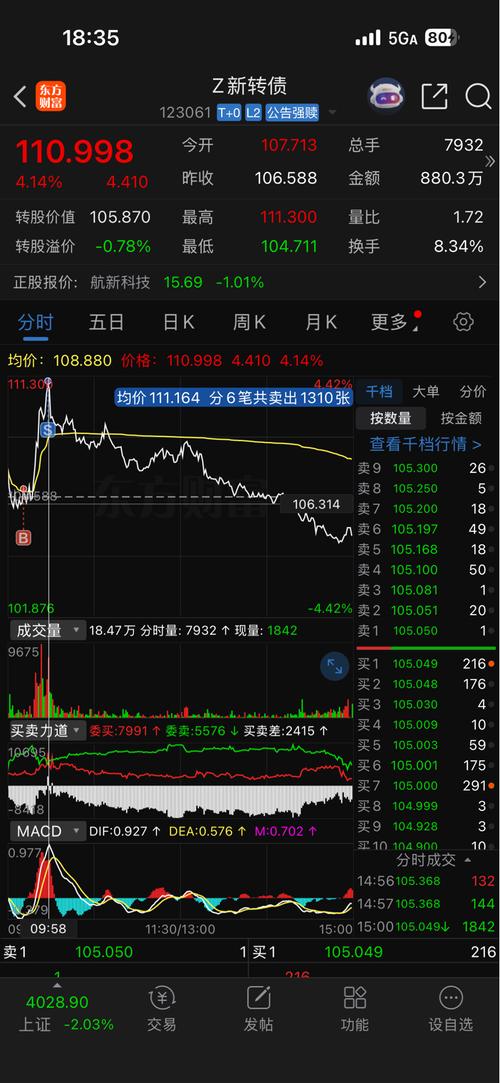Open 查看千档行情 link

click(x=426, y=444)
